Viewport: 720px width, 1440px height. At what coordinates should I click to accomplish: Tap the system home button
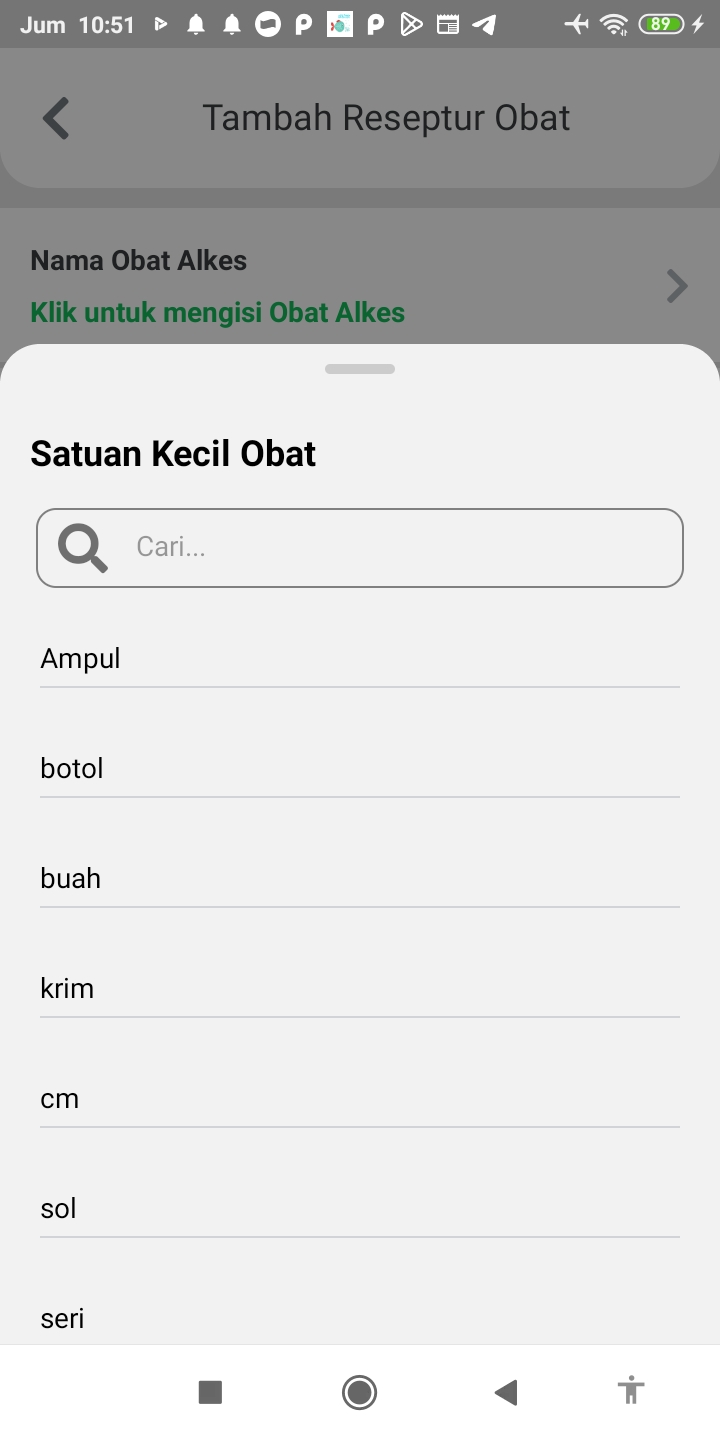click(359, 1392)
